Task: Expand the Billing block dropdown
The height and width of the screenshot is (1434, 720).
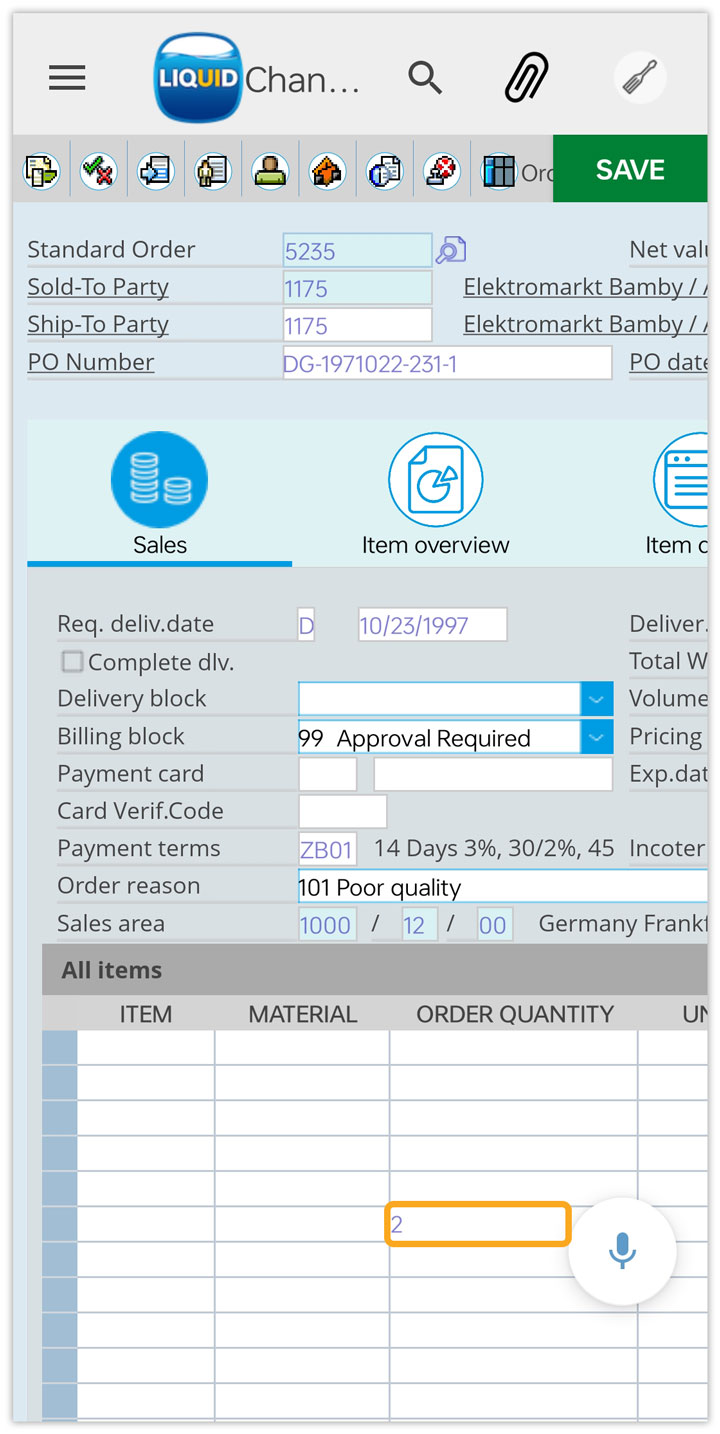Action: point(596,737)
